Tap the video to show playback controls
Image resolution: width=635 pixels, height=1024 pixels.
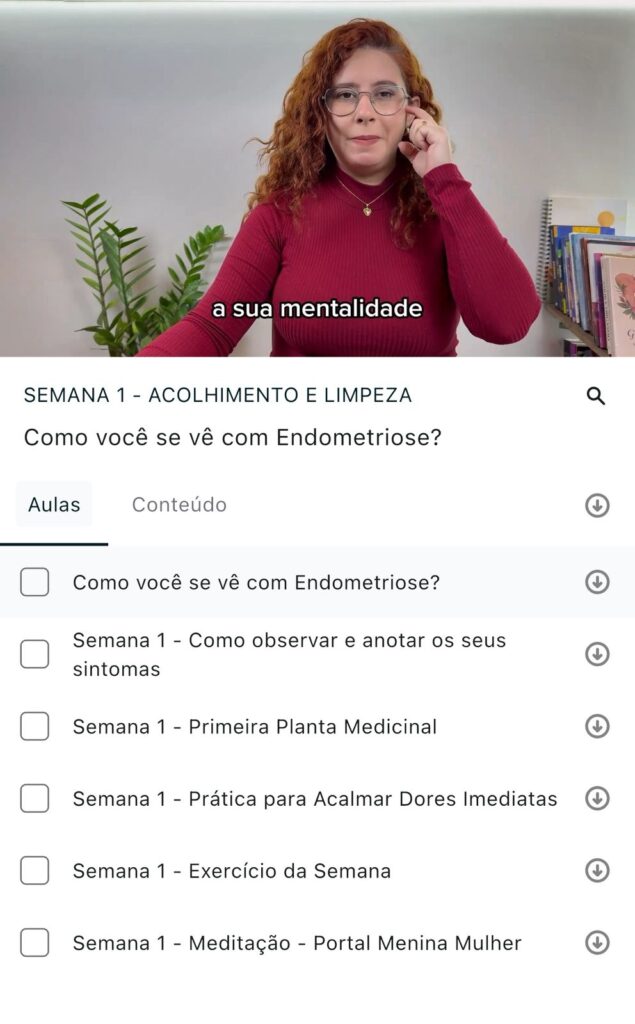tap(317, 180)
